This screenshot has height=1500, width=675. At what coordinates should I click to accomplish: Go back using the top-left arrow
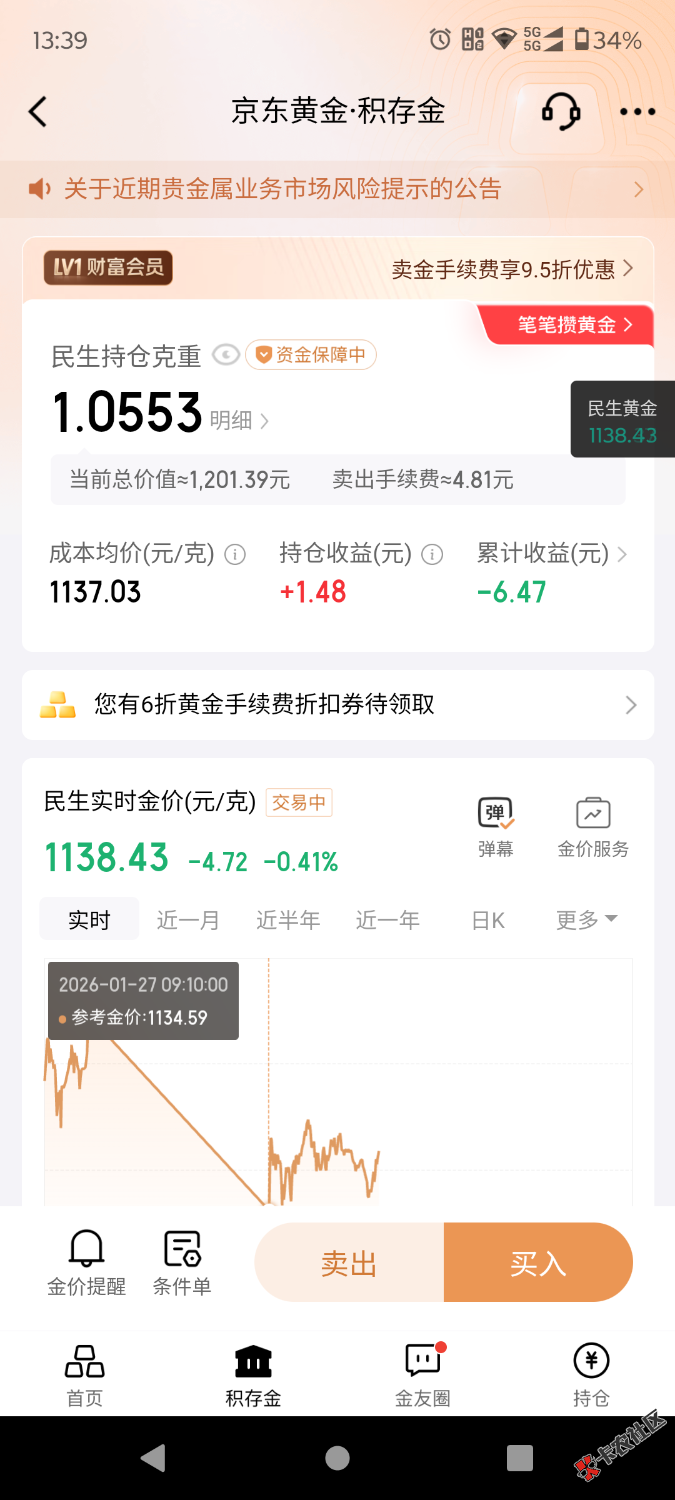point(38,111)
